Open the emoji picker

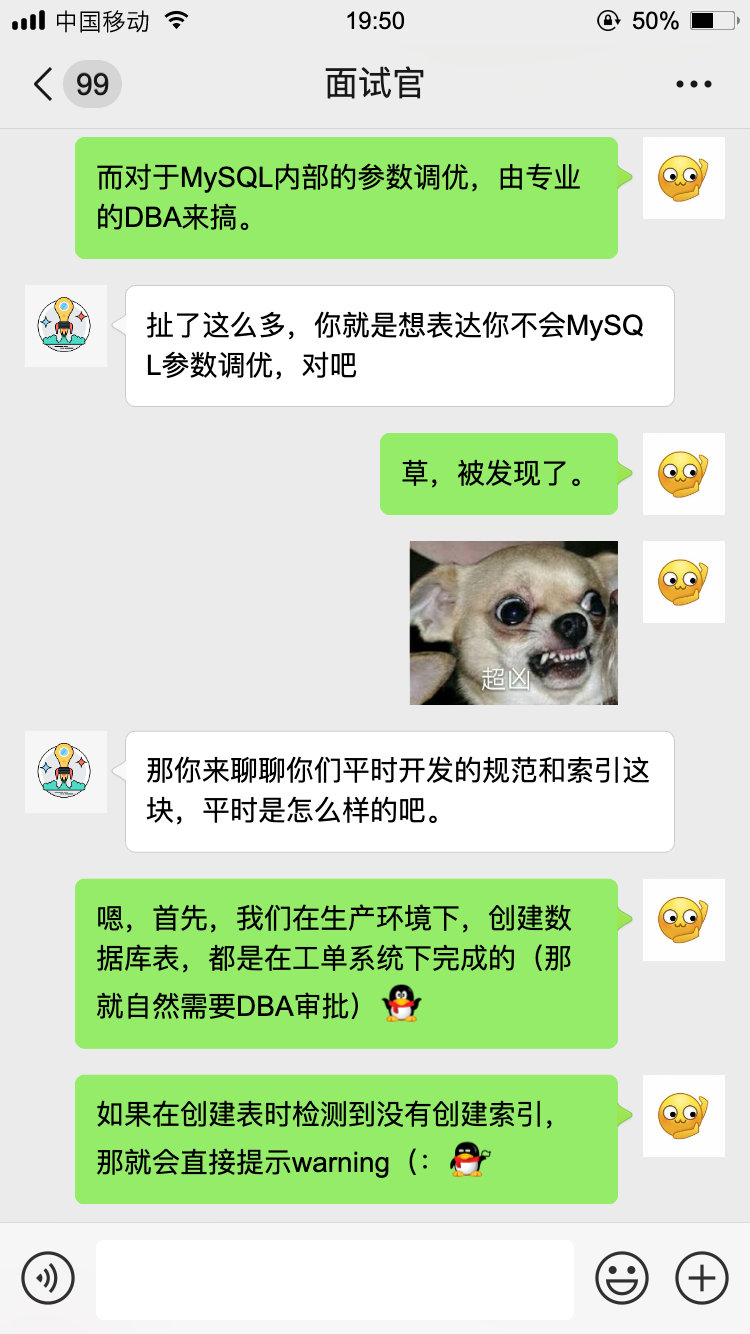pyautogui.click(x=622, y=1277)
